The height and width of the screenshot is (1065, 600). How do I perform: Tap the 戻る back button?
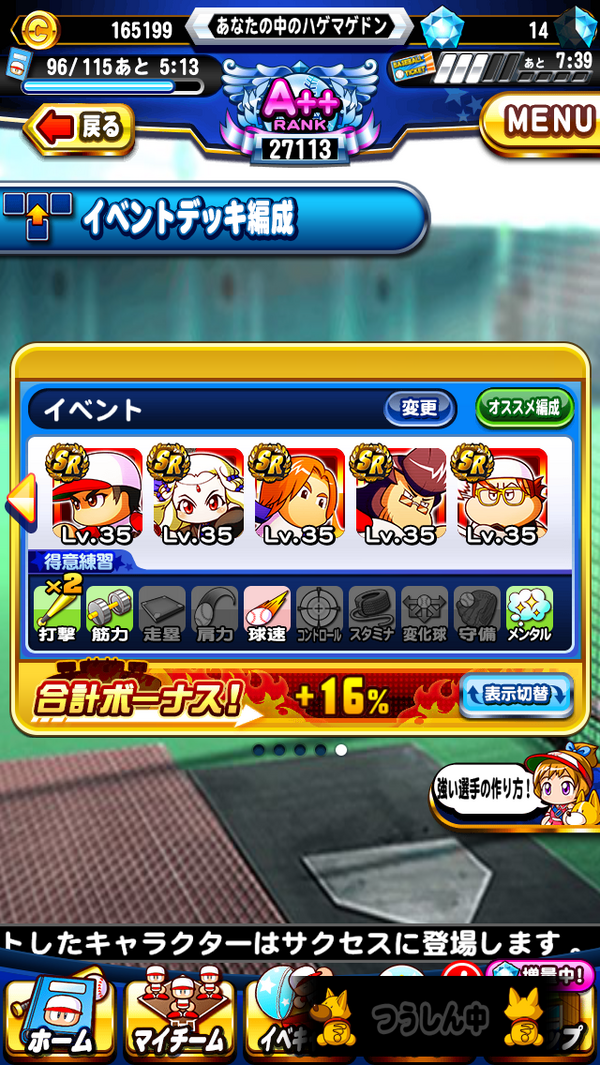[x=82, y=128]
